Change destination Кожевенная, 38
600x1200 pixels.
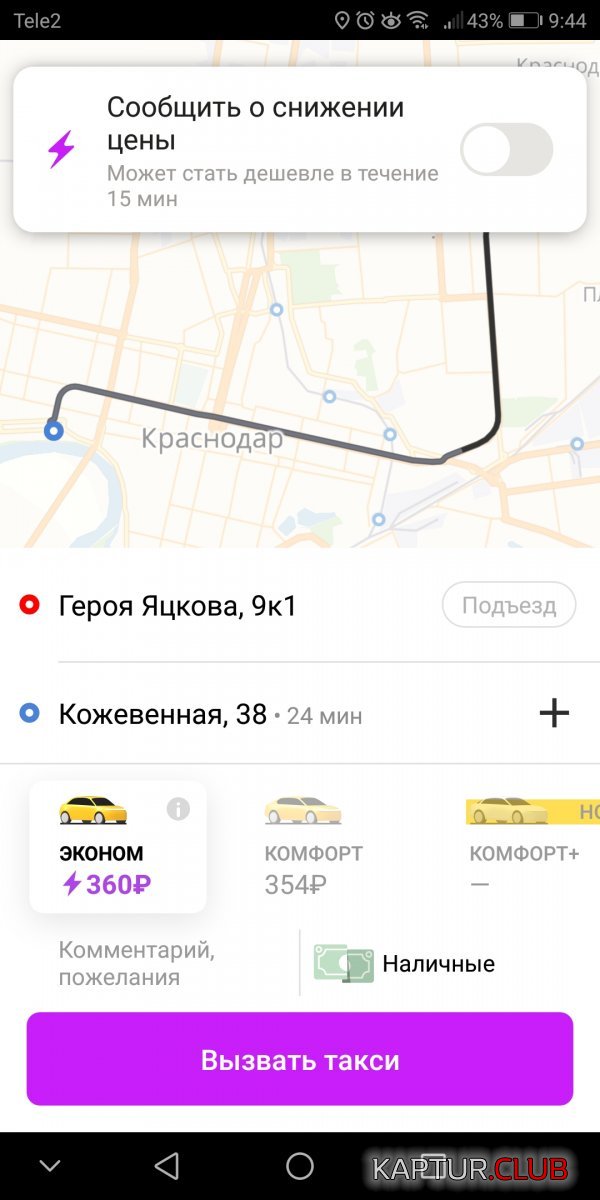[x=163, y=714]
